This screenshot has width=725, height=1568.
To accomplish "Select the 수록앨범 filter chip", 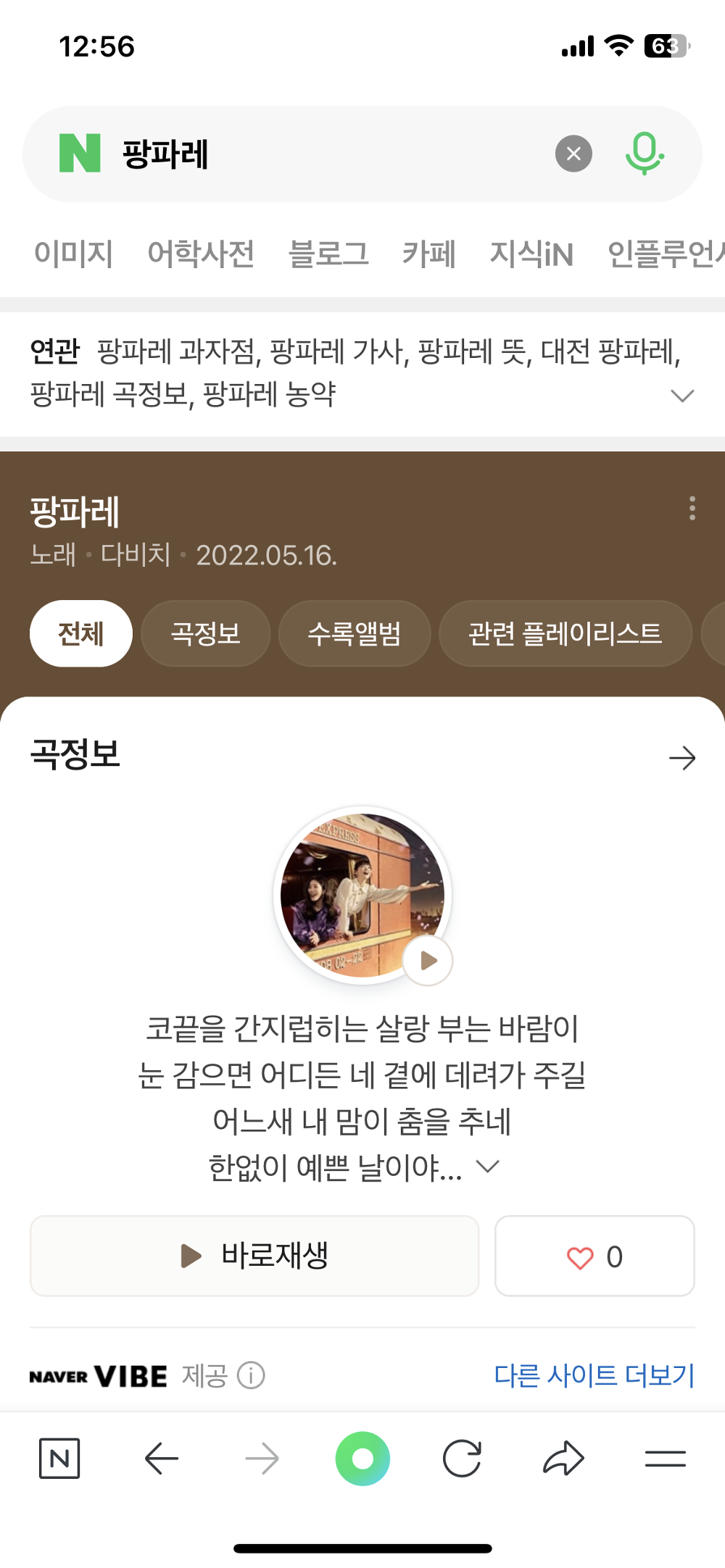I will [x=355, y=633].
